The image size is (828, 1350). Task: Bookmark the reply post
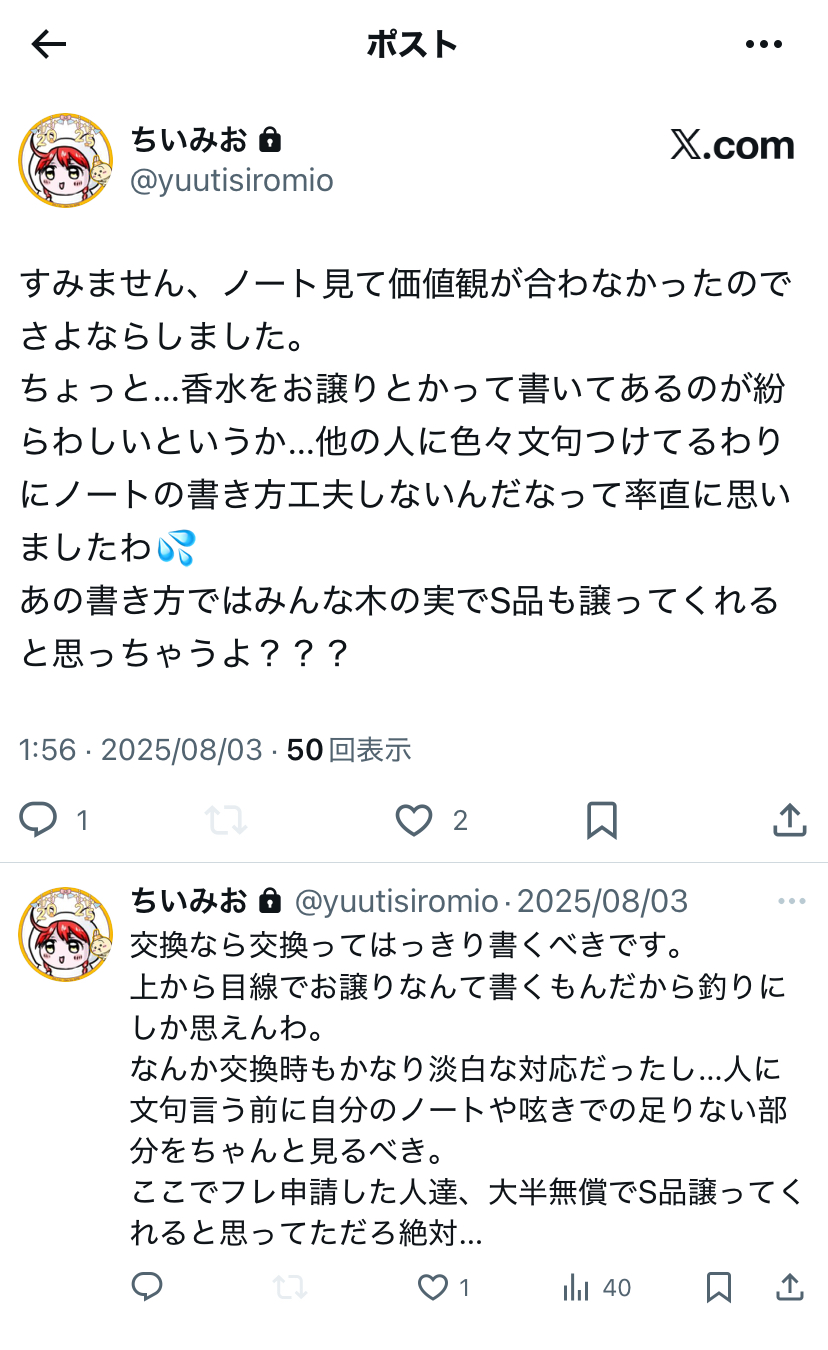(719, 1287)
